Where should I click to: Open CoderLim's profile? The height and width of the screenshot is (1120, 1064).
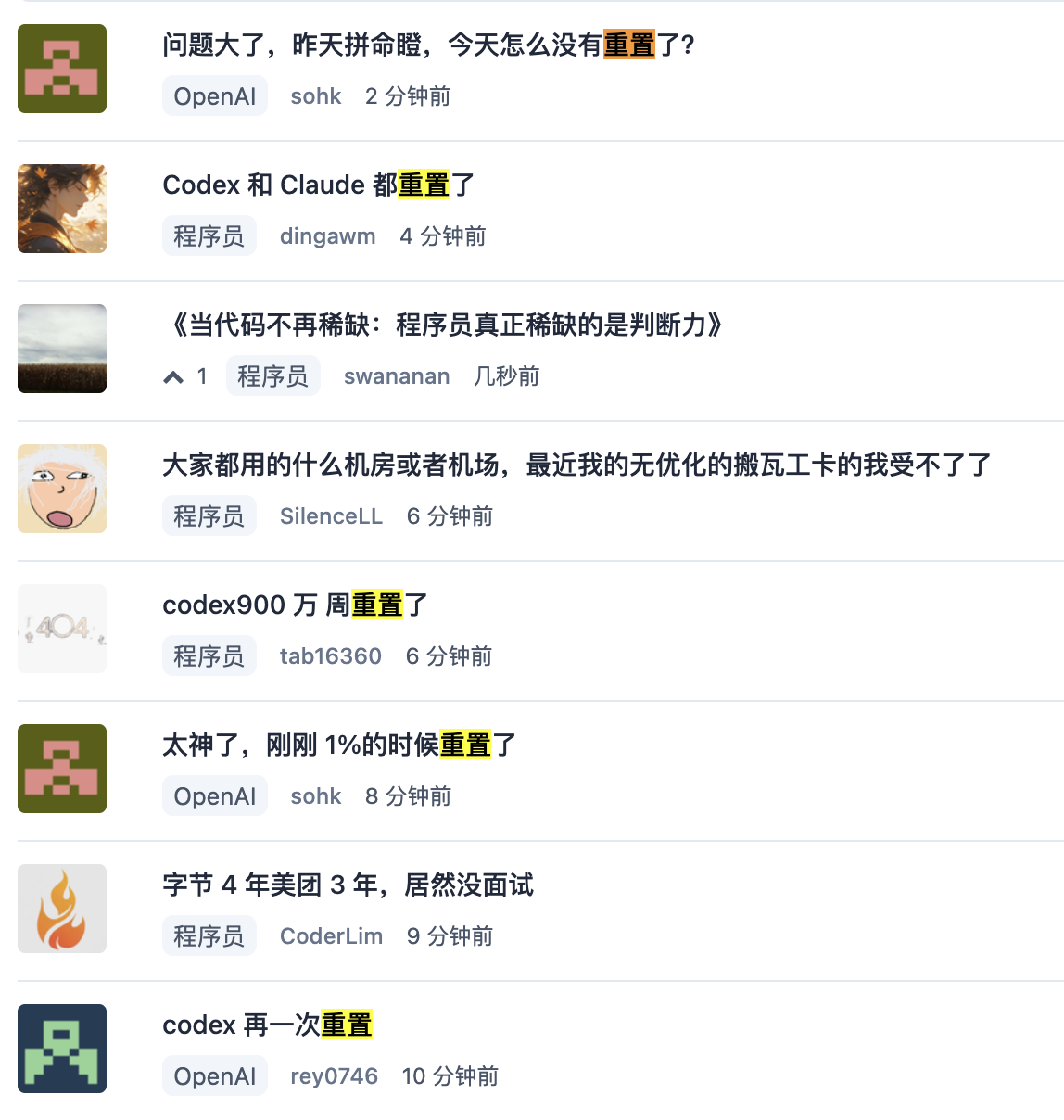click(331, 936)
